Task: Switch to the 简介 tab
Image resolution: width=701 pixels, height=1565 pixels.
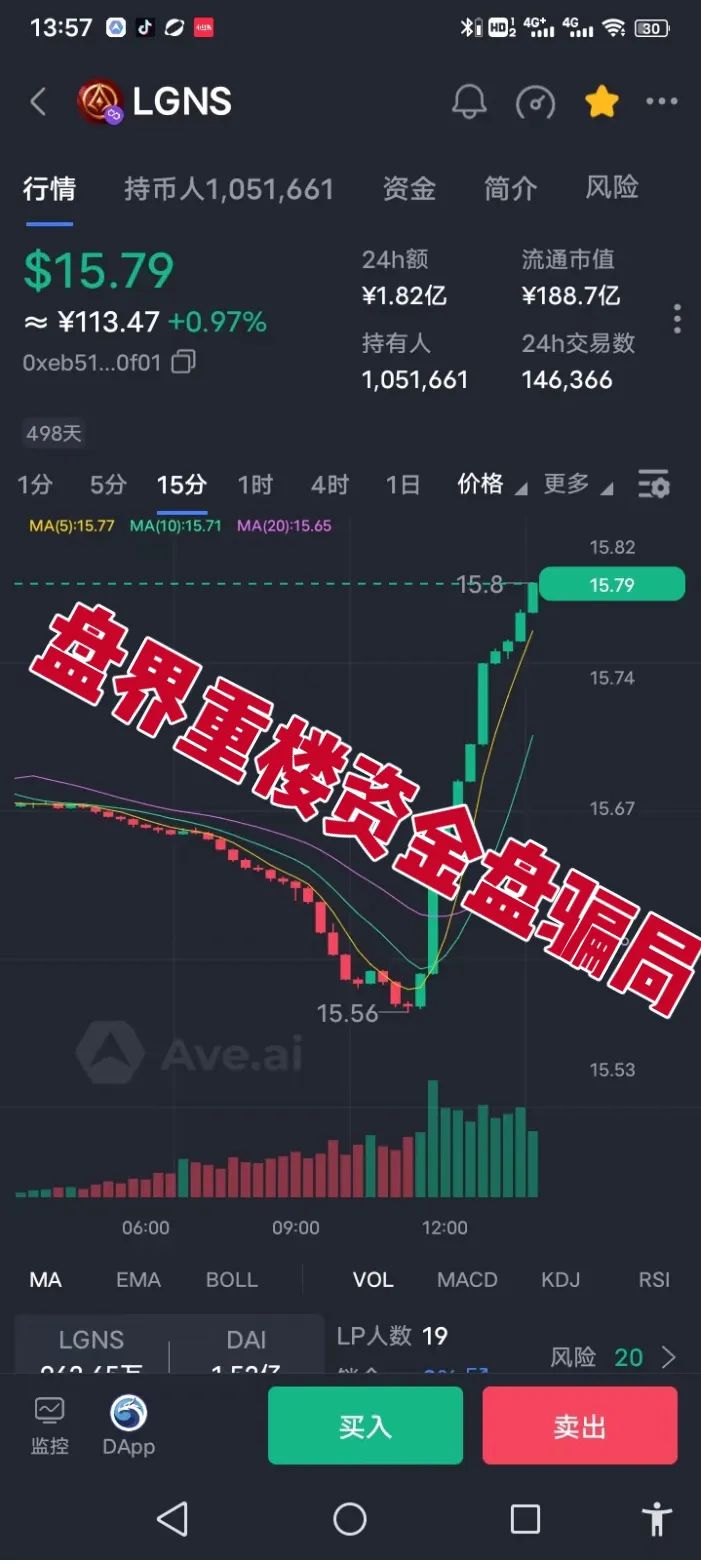Action: pos(510,188)
